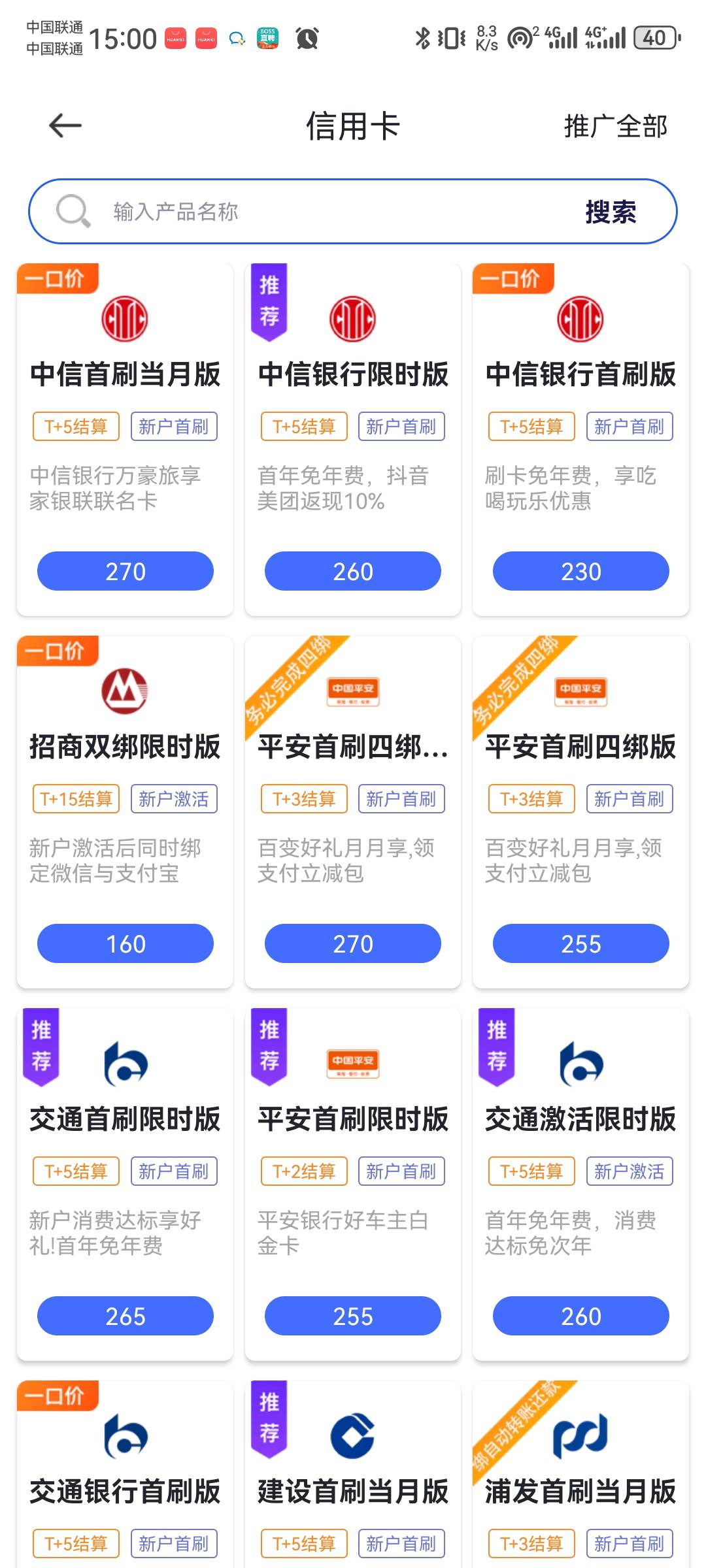Tap the CITIC bank logo on 中信首刷当月版 card
The image size is (706, 1568).
(126, 319)
